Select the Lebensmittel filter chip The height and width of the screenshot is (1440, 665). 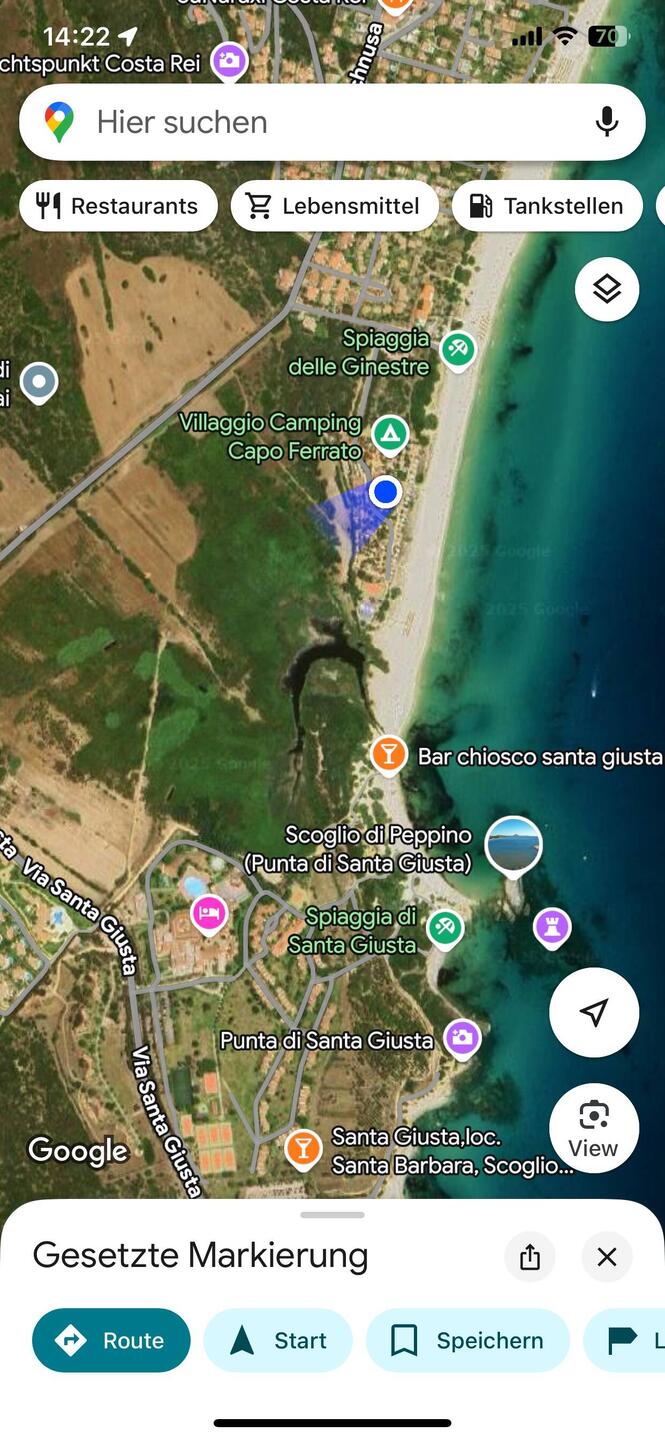334,206
